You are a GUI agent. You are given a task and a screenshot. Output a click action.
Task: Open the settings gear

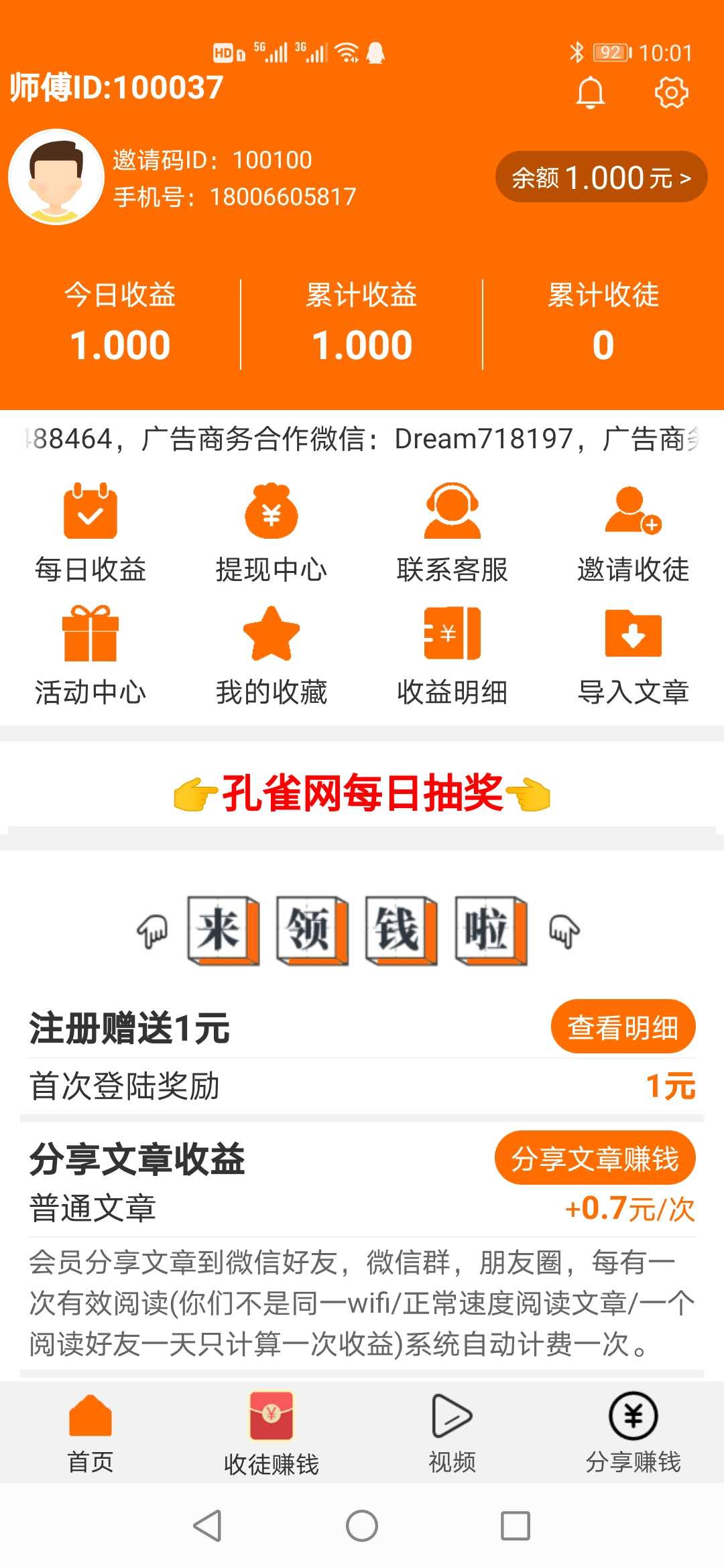tap(671, 92)
